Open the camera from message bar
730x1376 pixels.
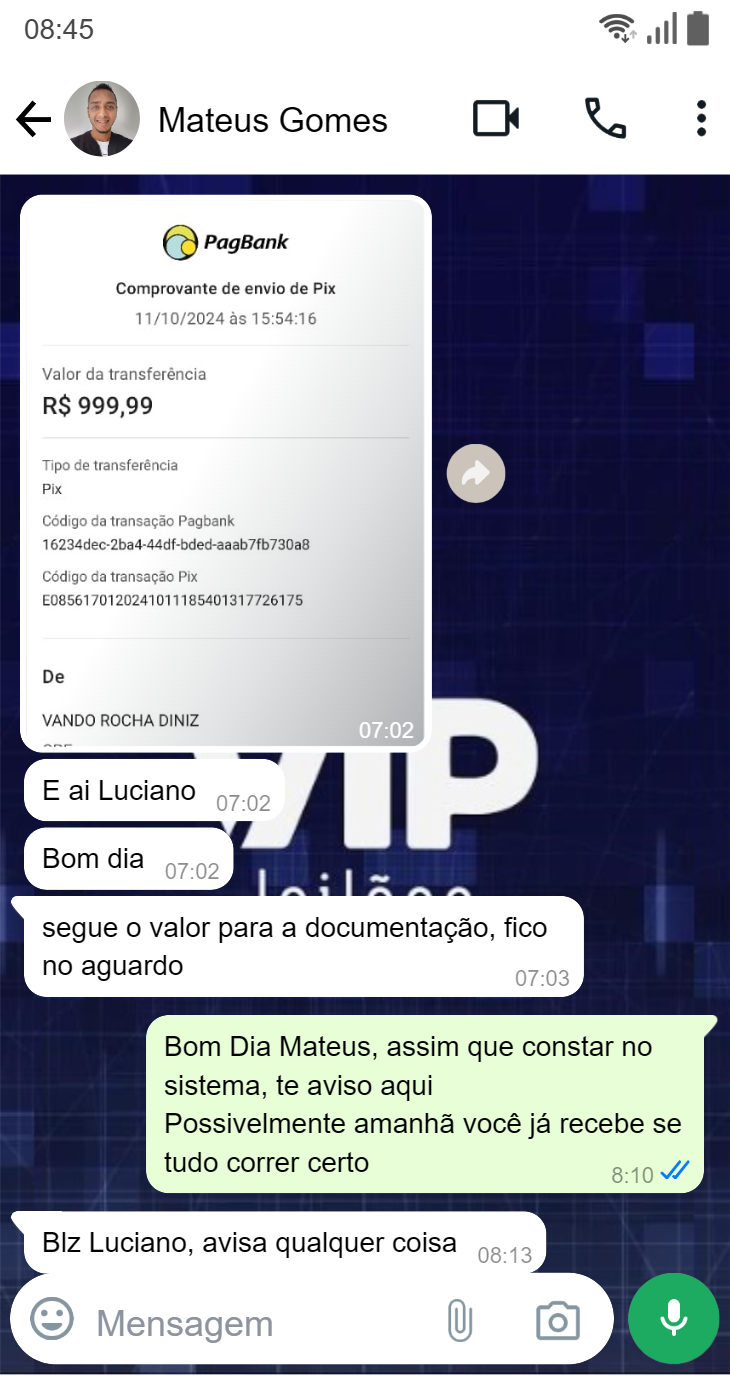click(x=557, y=1321)
